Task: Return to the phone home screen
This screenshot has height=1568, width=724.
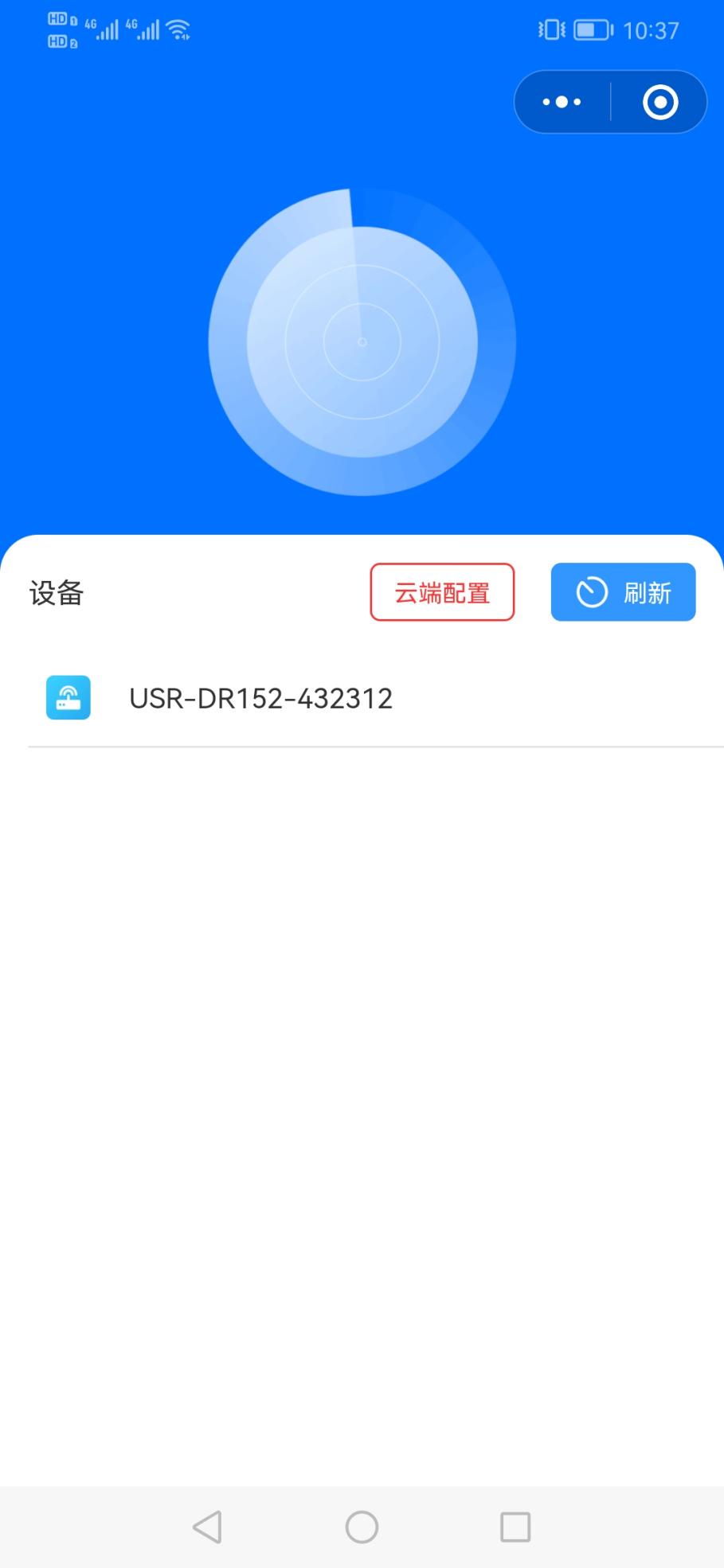Action: pyautogui.click(x=362, y=1527)
